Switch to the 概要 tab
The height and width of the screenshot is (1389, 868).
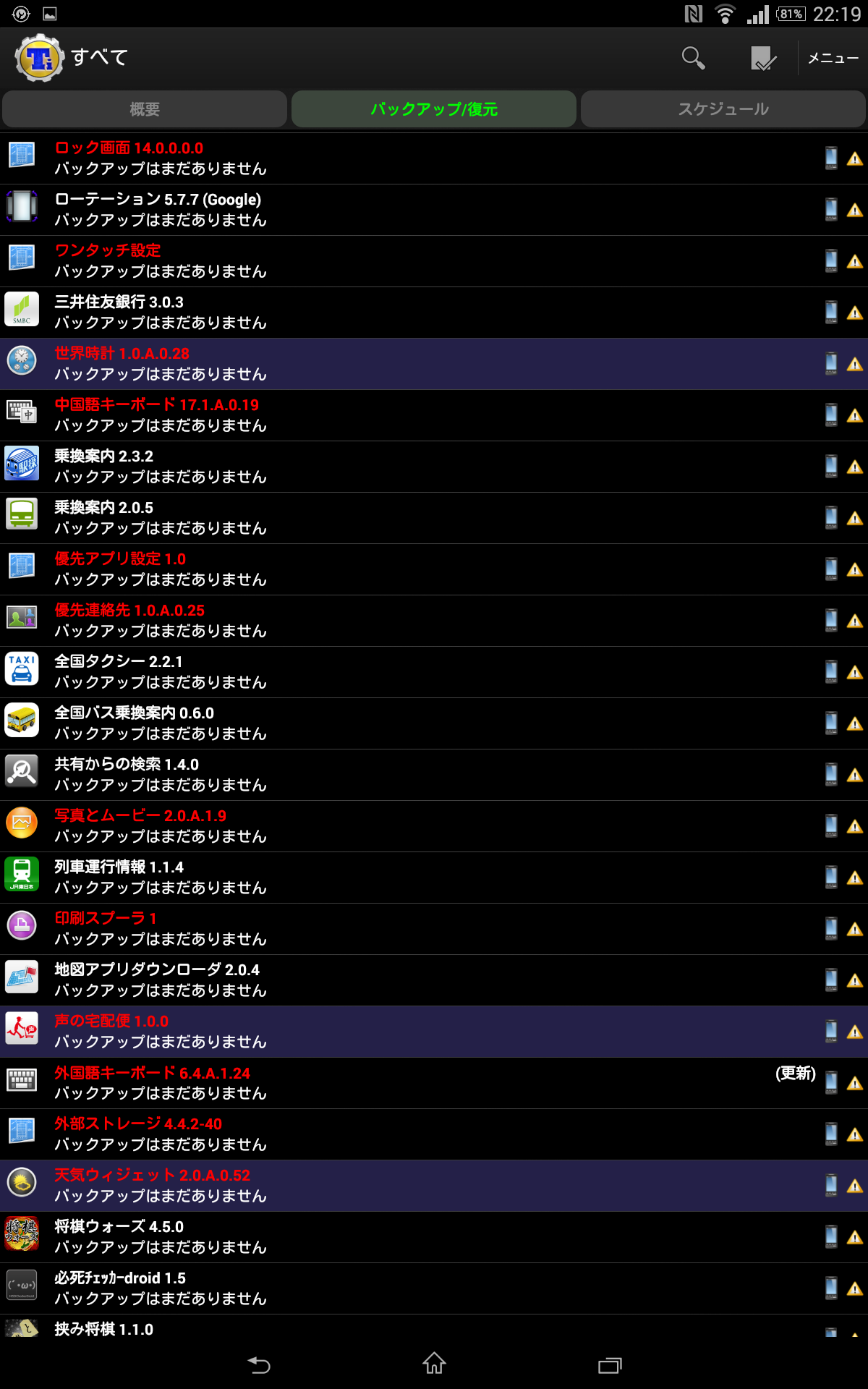(145, 109)
